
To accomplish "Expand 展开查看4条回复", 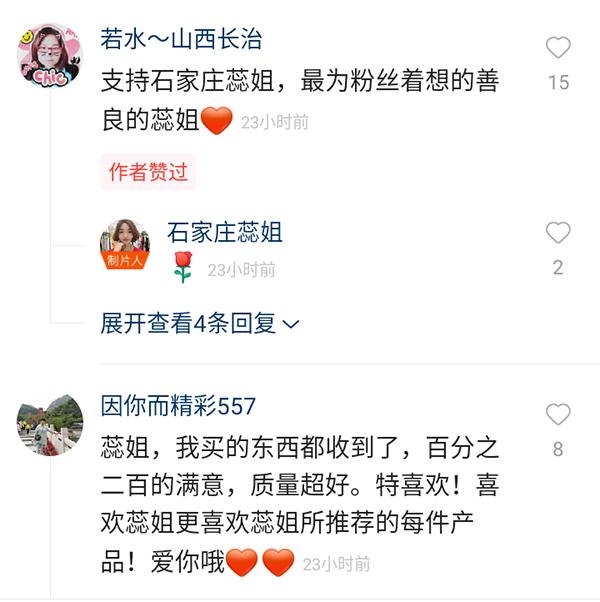I will (x=199, y=323).
